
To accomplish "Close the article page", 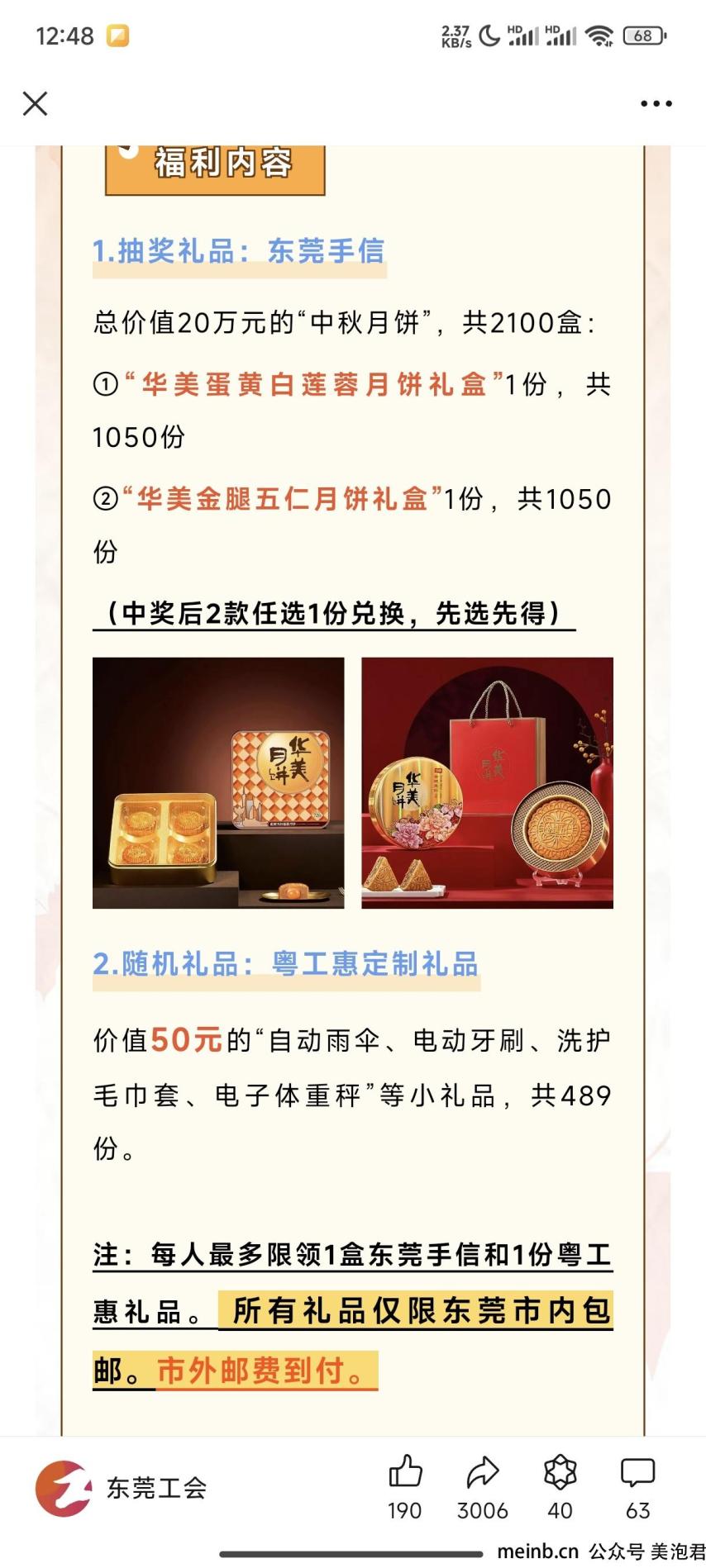I will click(x=36, y=104).
